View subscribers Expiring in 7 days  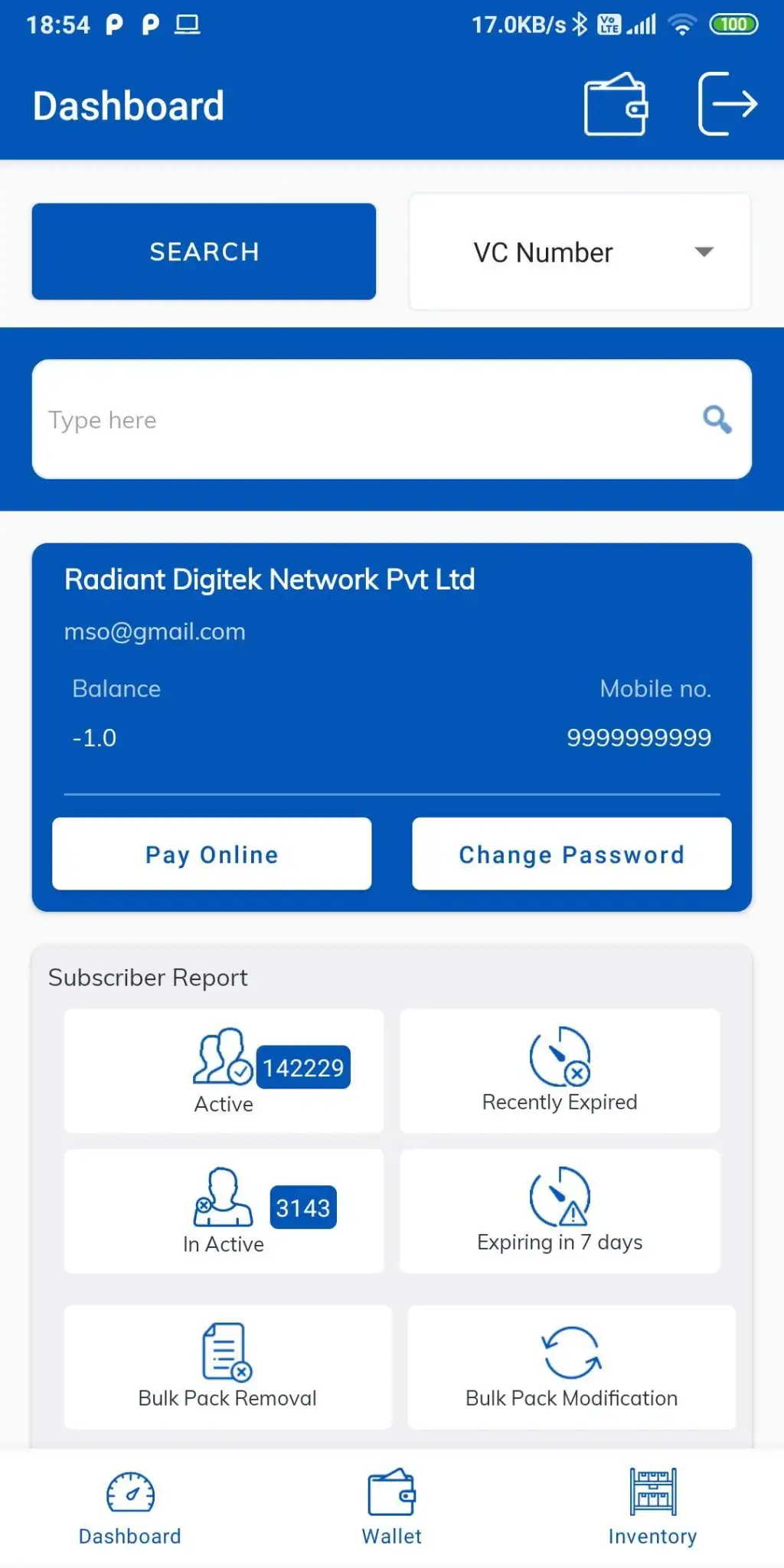tap(560, 1210)
